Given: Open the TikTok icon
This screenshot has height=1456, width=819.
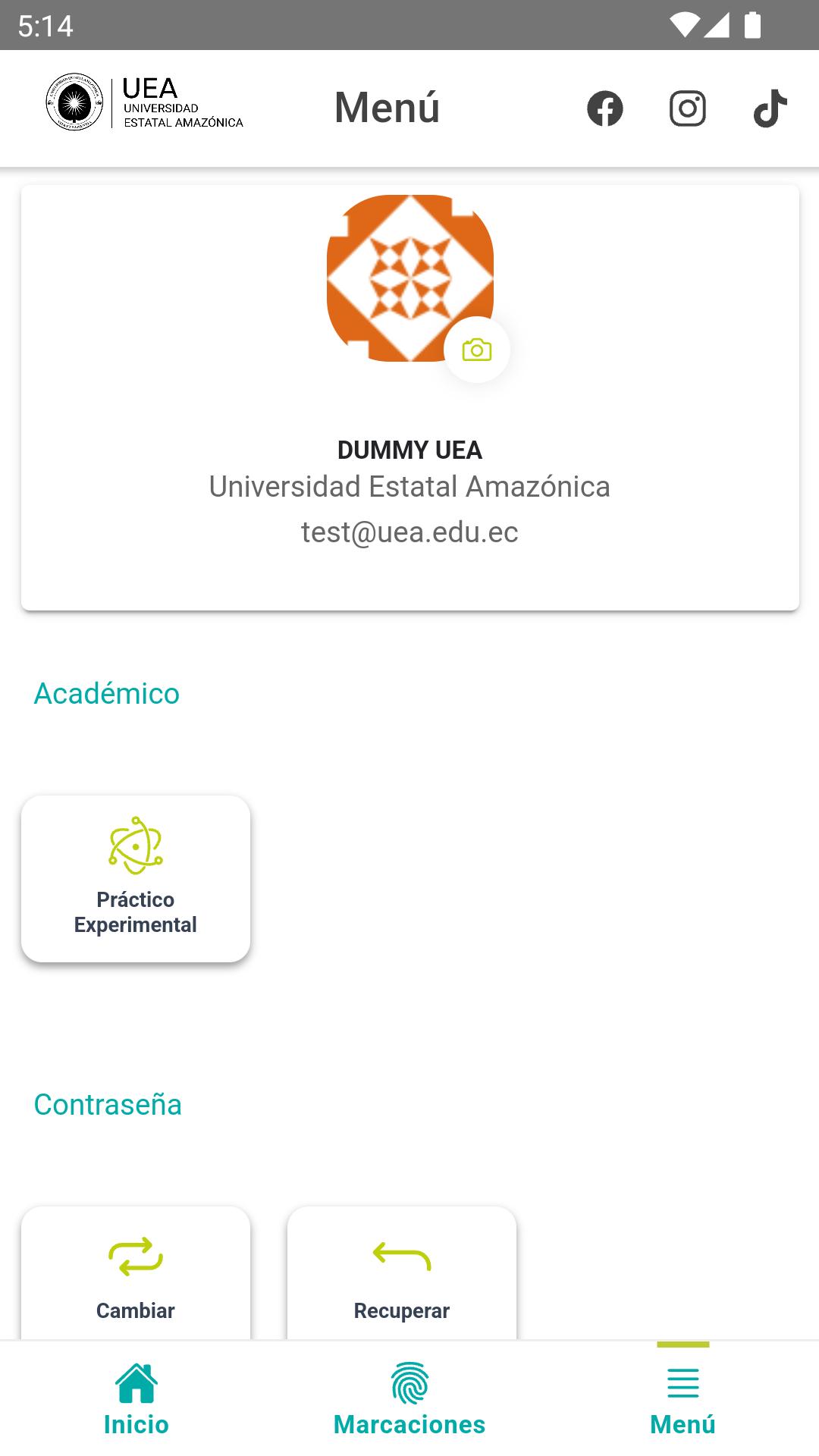Looking at the screenshot, I should (770, 108).
